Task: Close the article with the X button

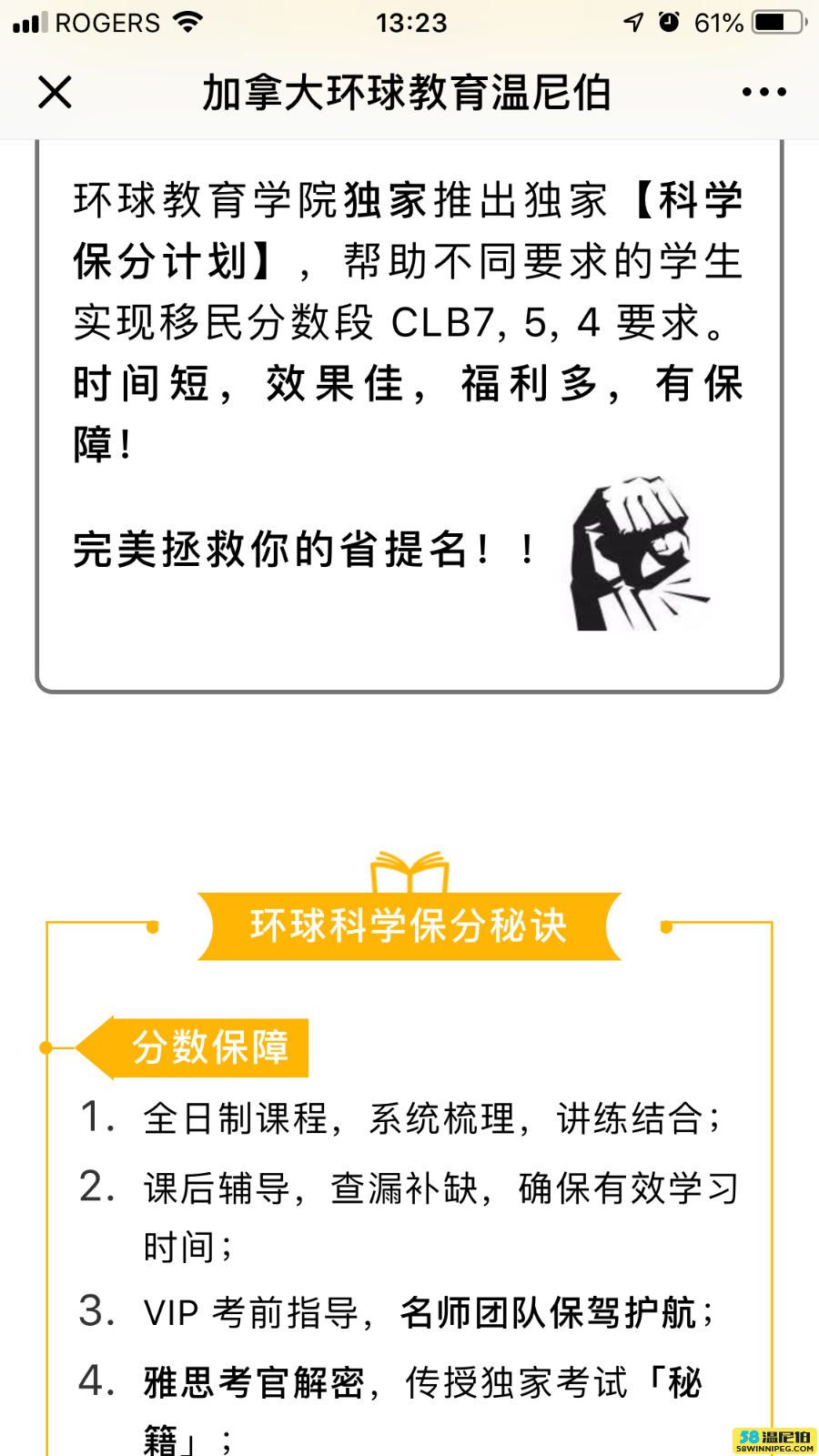Action: [55, 92]
